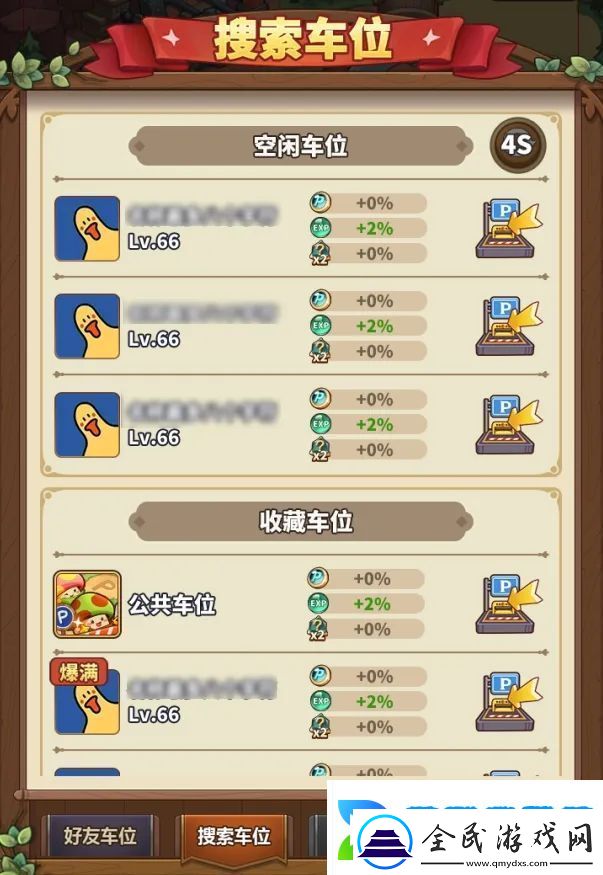This screenshot has height=875, width=603.
Task: Open the 公共车位 mushroom avatar
Action: coord(87,605)
